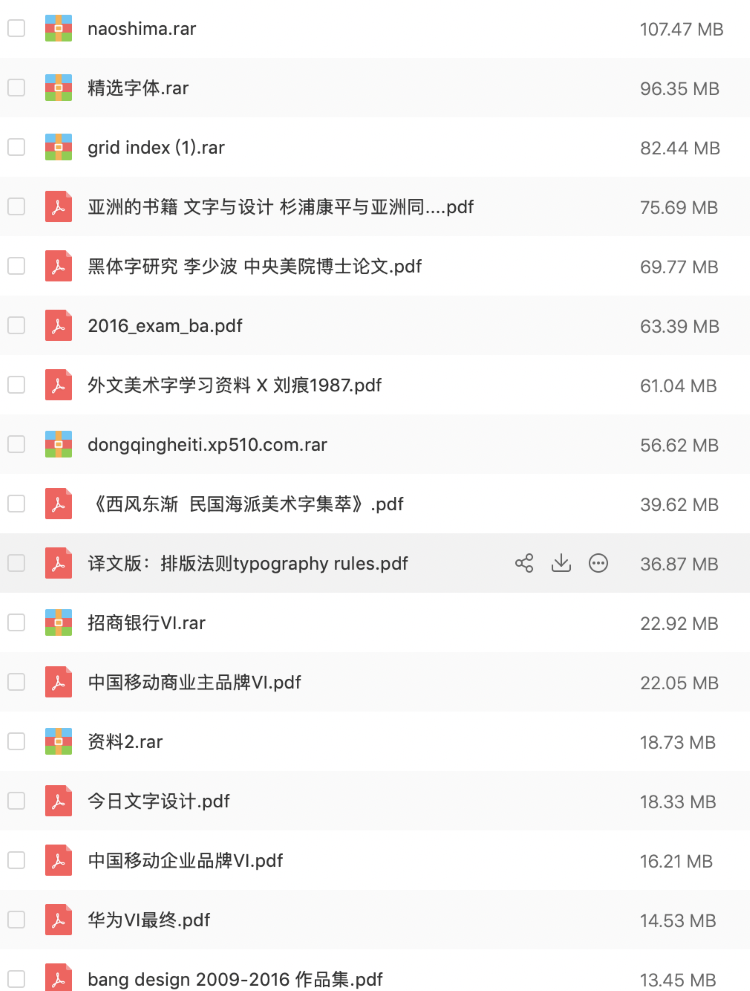Open 今日文字设计.pdf
The height and width of the screenshot is (991, 750).
point(158,801)
